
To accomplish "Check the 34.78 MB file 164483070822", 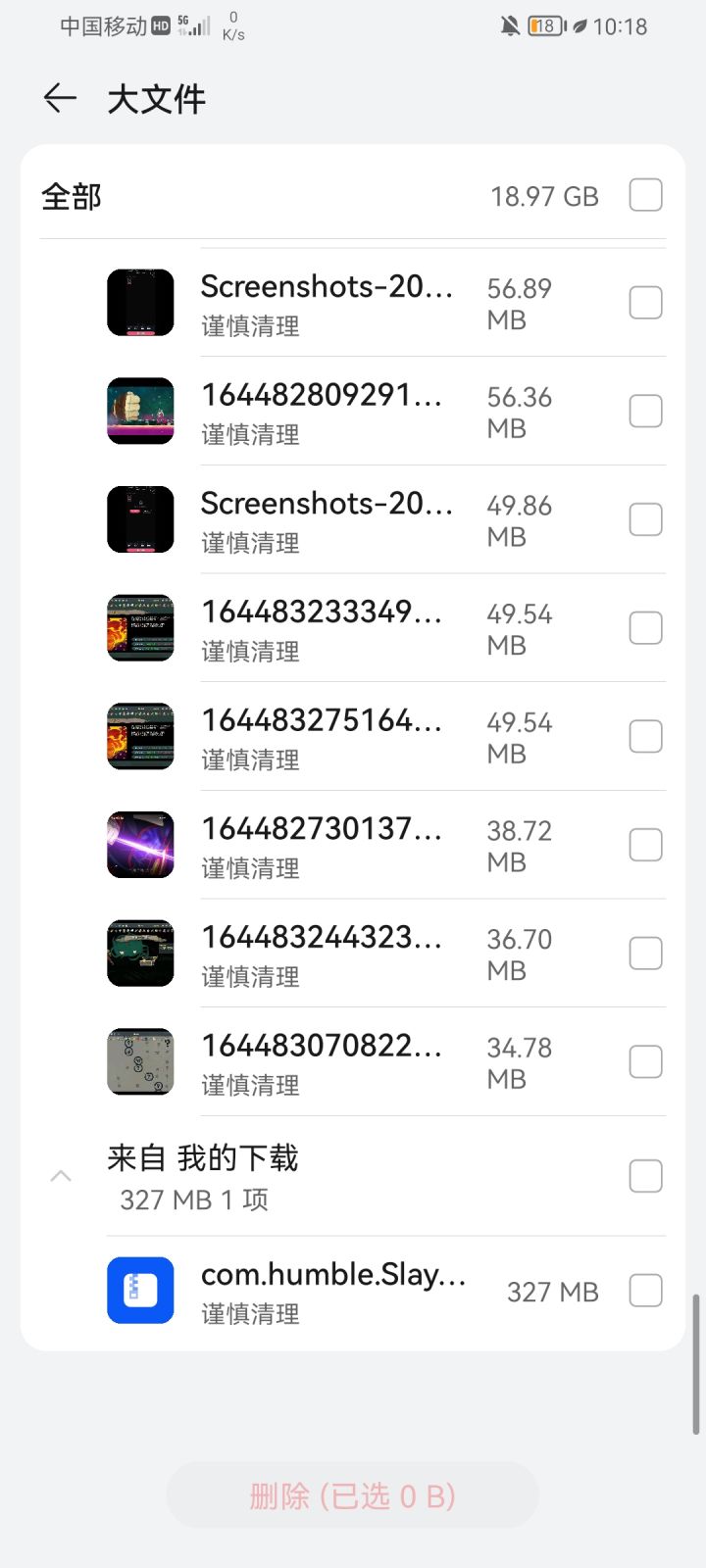I will point(645,1061).
